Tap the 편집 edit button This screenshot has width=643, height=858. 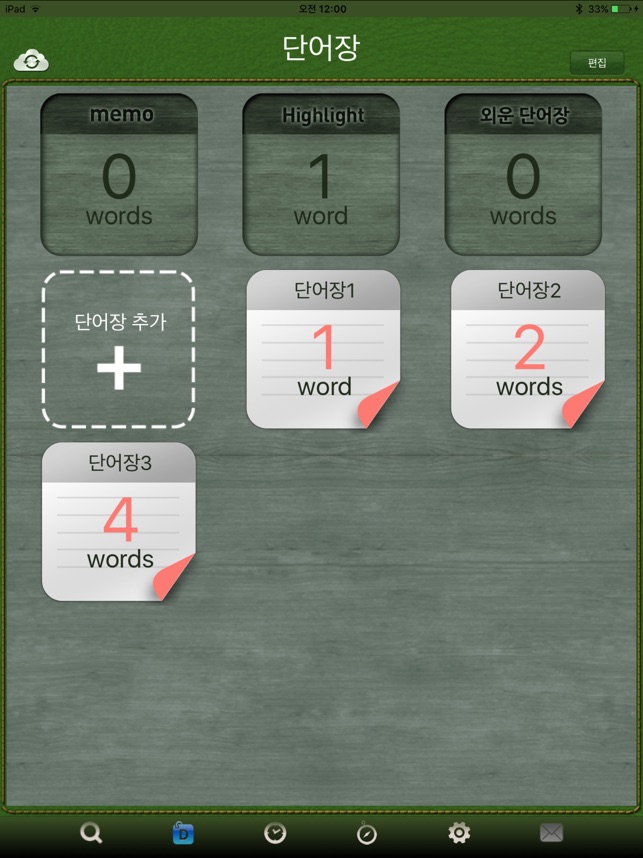(x=597, y=62)
